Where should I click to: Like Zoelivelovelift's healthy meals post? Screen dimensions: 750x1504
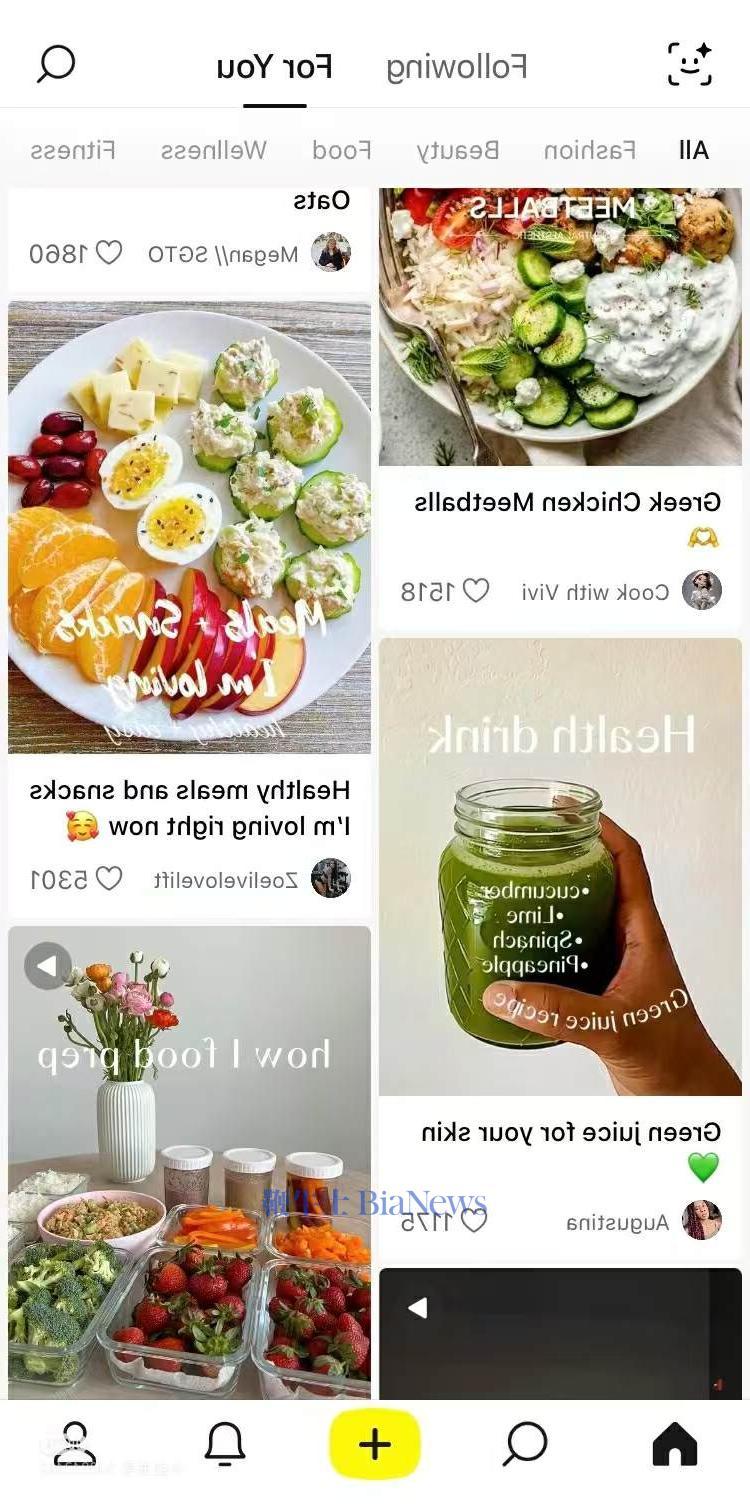pos(108,879)
